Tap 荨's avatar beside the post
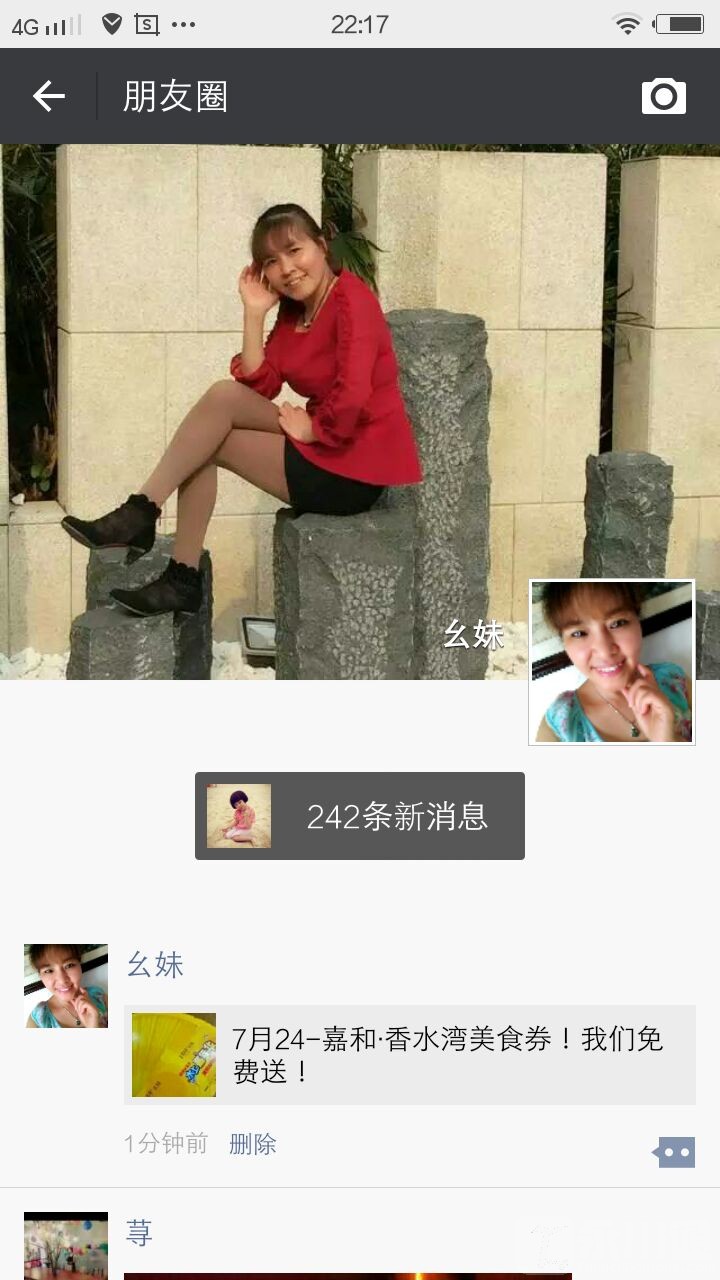The height and width of the screenshot is (1280, 720). click(x=66, y=1246)
